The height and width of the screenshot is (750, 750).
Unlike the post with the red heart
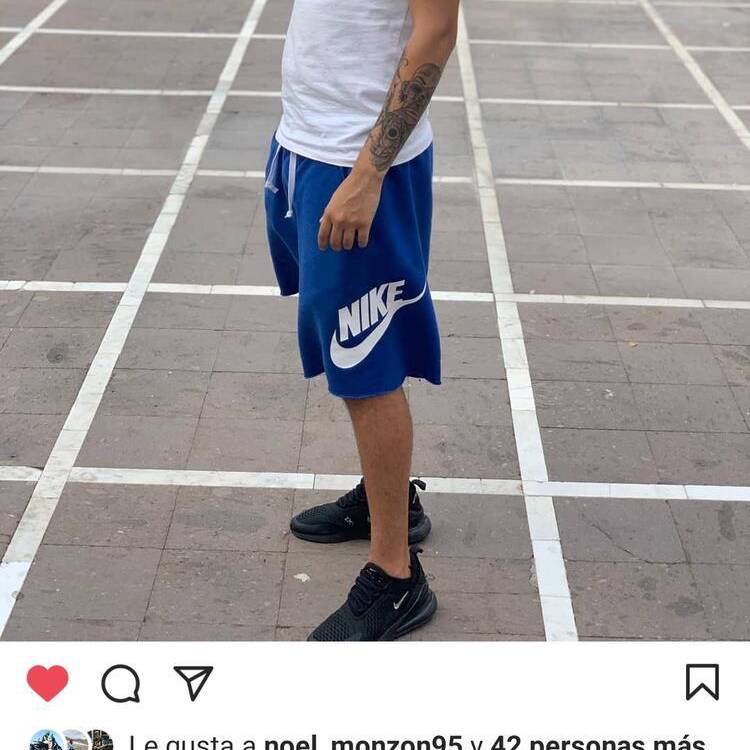[x=47, y=683]
